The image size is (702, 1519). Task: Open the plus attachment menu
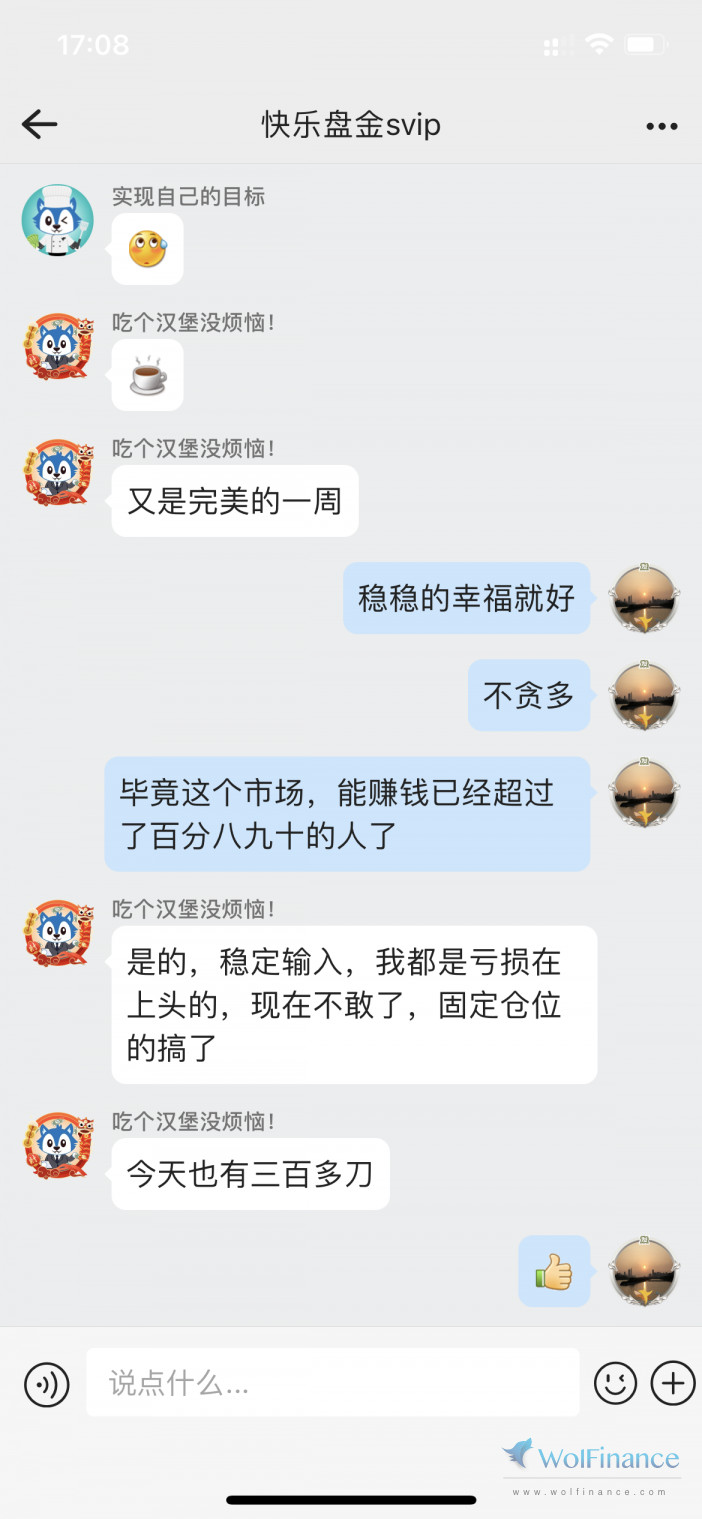[673, 1384]
